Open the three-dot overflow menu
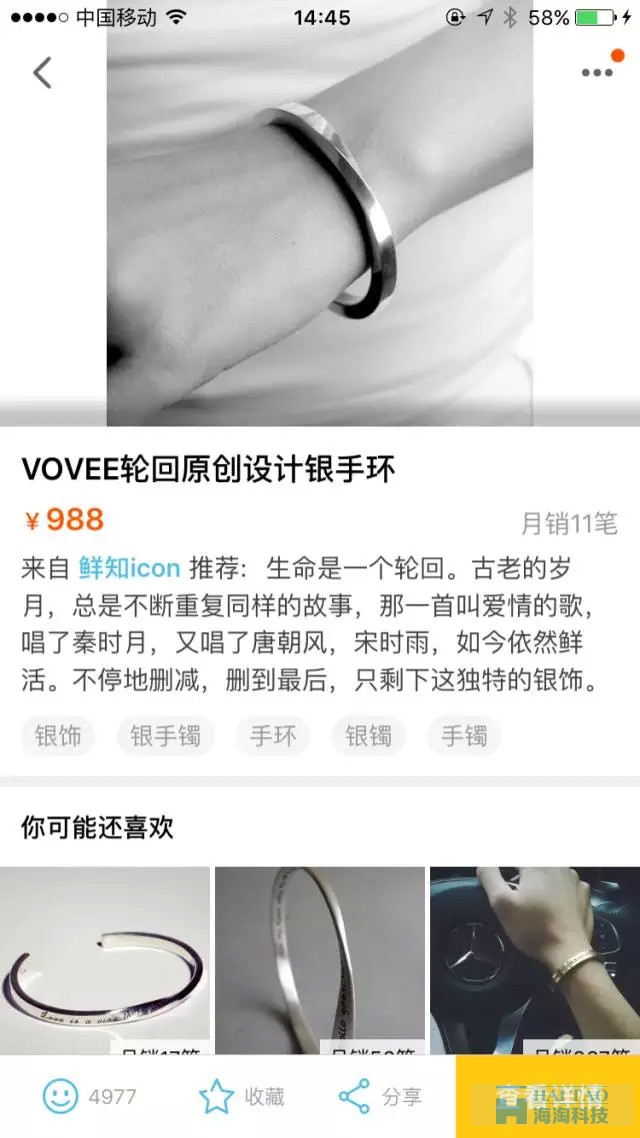Screen dimensions: 640x1138 click(597, 72)
